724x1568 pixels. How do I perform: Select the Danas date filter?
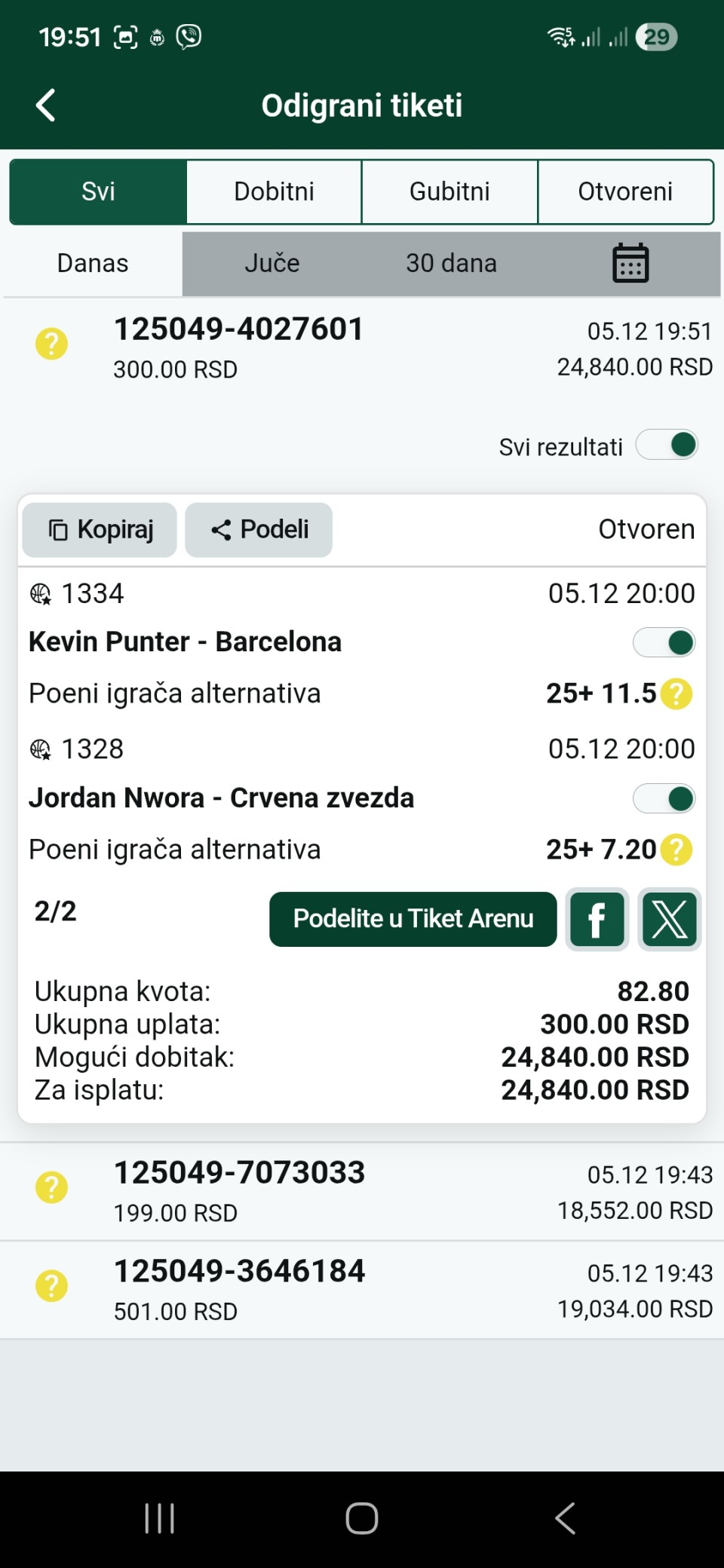pyautogui.click(x=93, y=263)
